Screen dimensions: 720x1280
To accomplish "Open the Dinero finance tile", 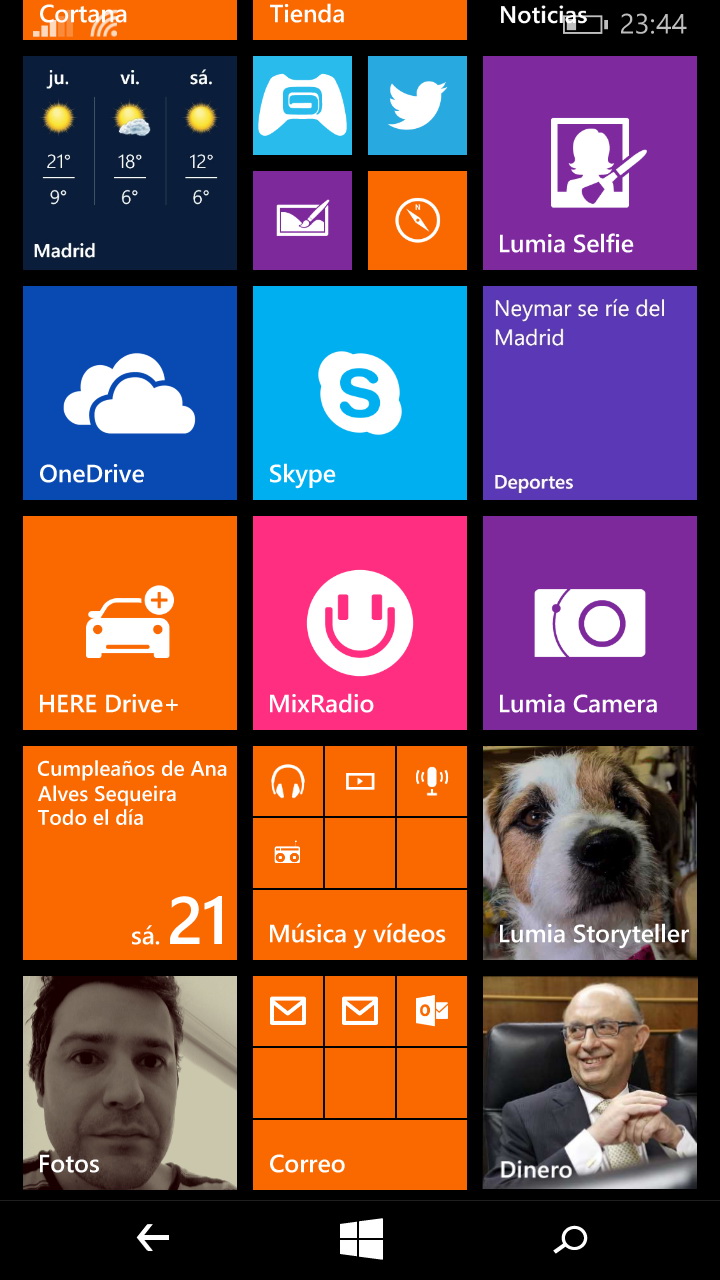I will [x=590, y=1083].
